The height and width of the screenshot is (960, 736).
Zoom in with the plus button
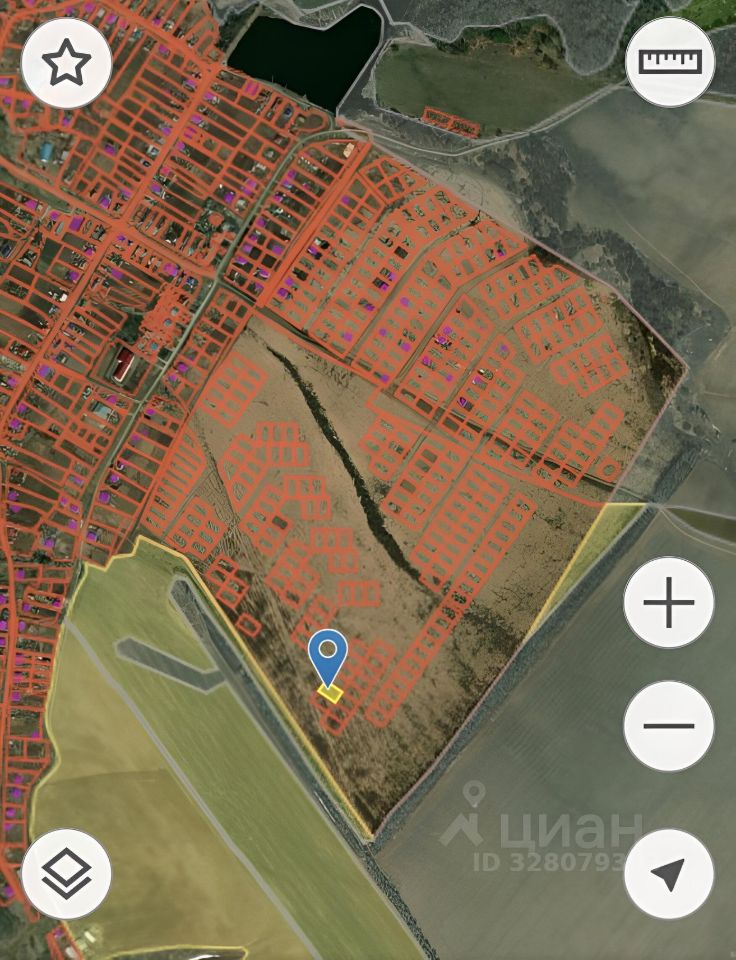(x=669, y=603)
